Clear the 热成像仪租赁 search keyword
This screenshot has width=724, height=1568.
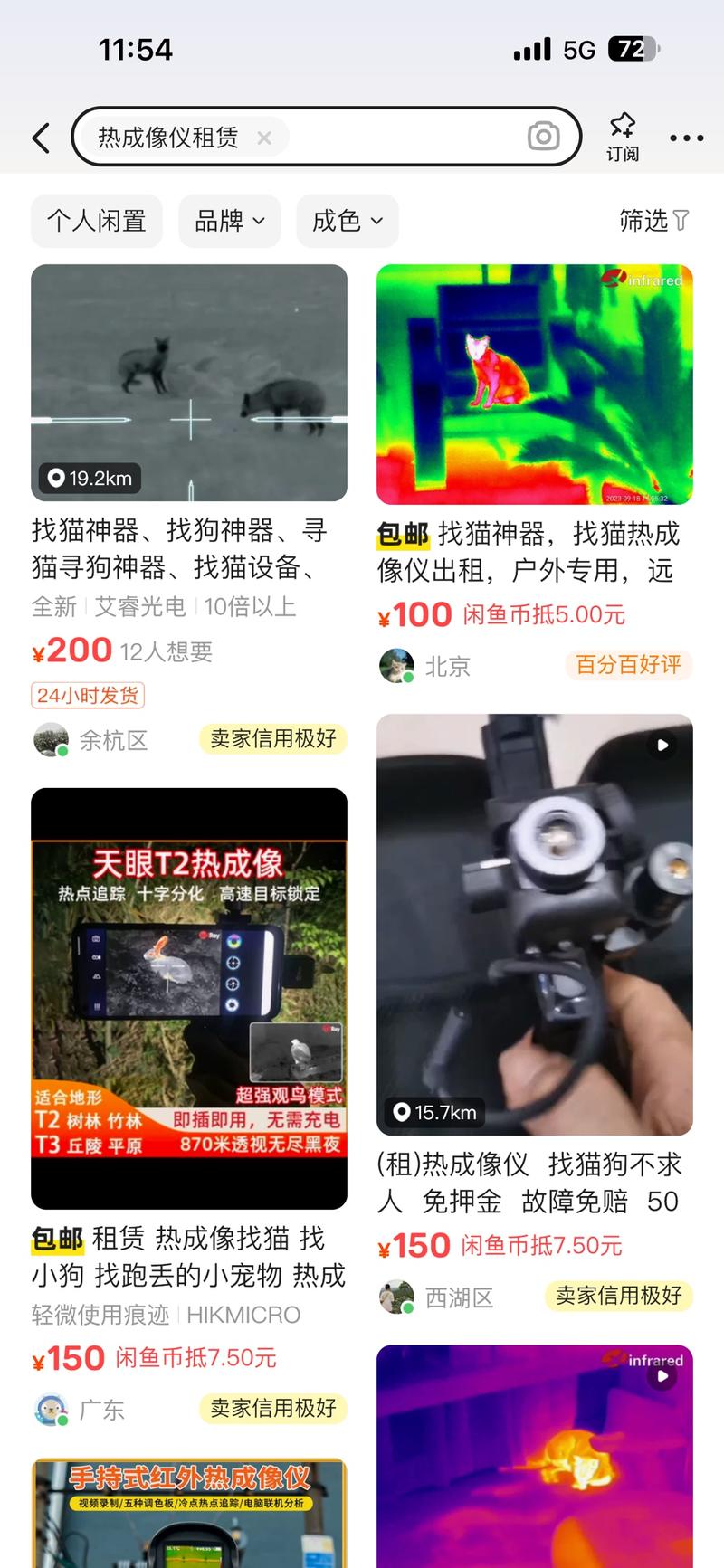(263, 137)
